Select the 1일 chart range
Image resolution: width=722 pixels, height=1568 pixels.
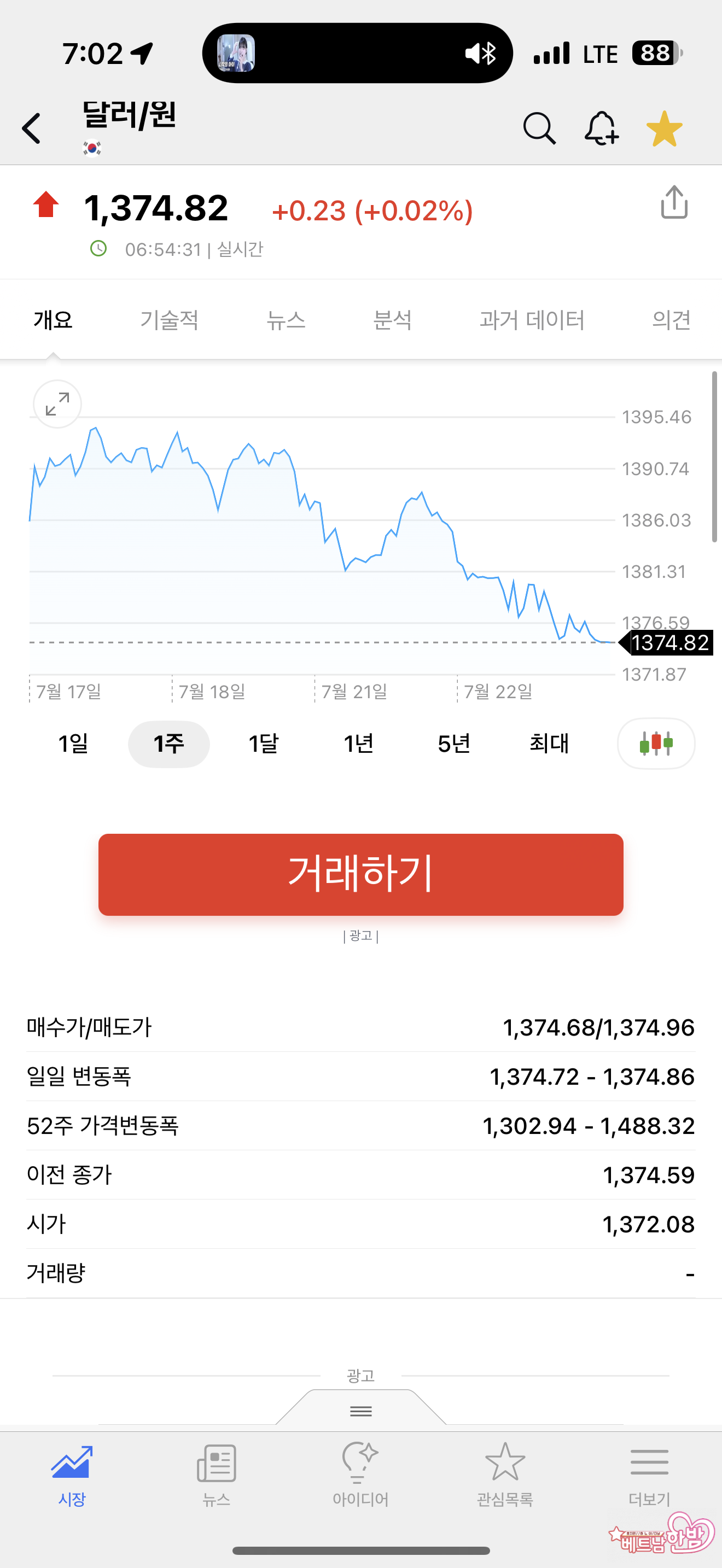click(73, 743)
